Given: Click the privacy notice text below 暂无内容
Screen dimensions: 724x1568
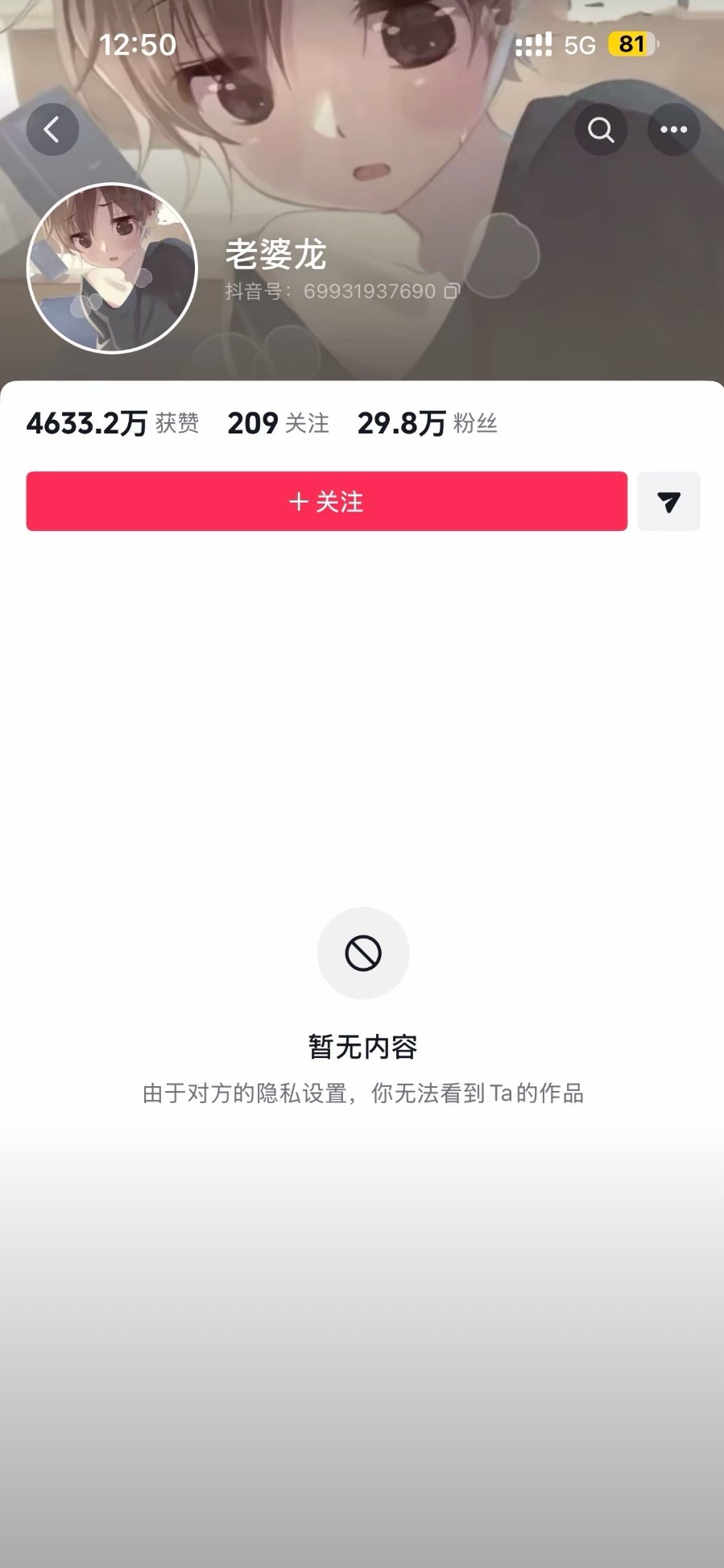Looking at the screenshot, I should tap(362, 1093).
